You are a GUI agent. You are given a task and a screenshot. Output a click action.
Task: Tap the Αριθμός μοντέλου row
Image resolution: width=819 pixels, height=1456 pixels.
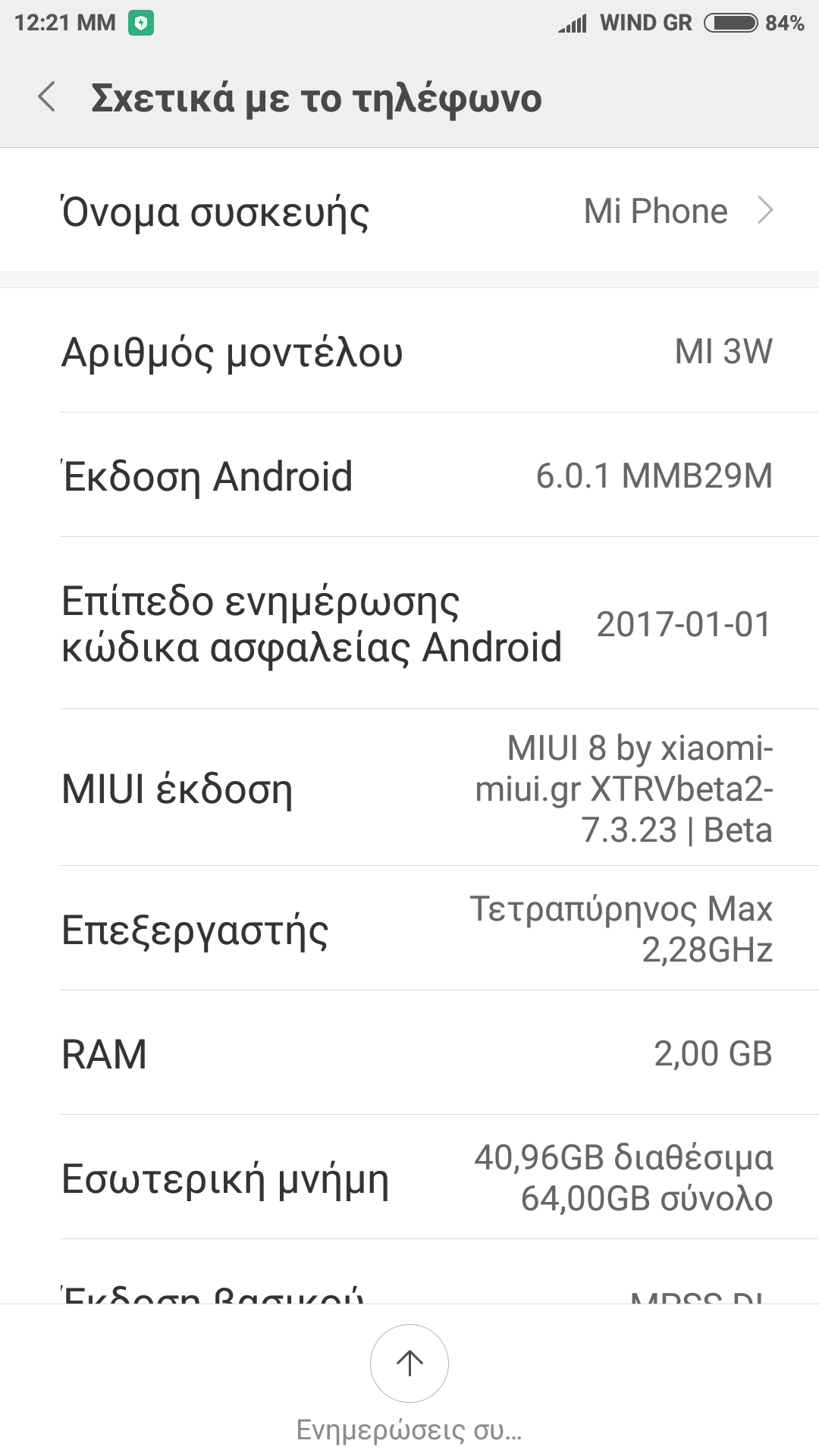pyautogui.click(x=409, y=352)
